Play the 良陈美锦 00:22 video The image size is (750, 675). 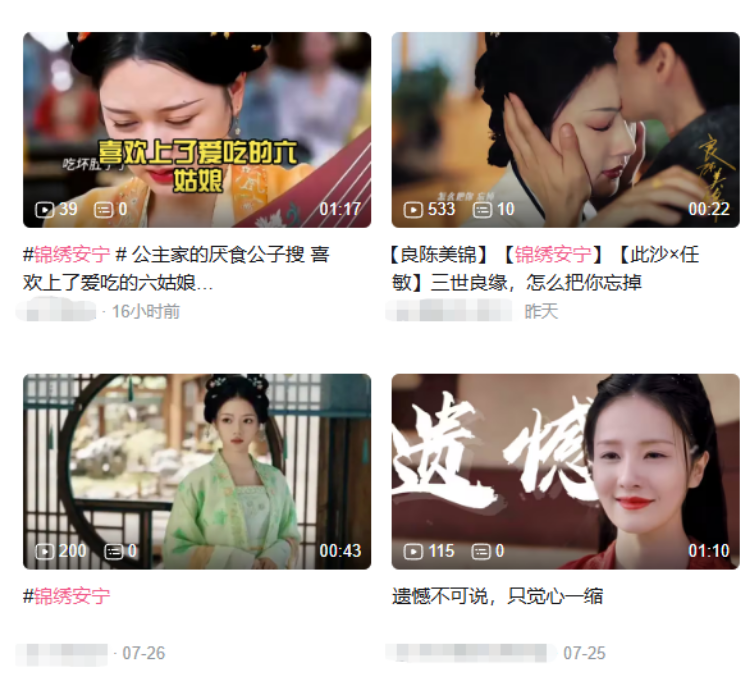point(565,130)
